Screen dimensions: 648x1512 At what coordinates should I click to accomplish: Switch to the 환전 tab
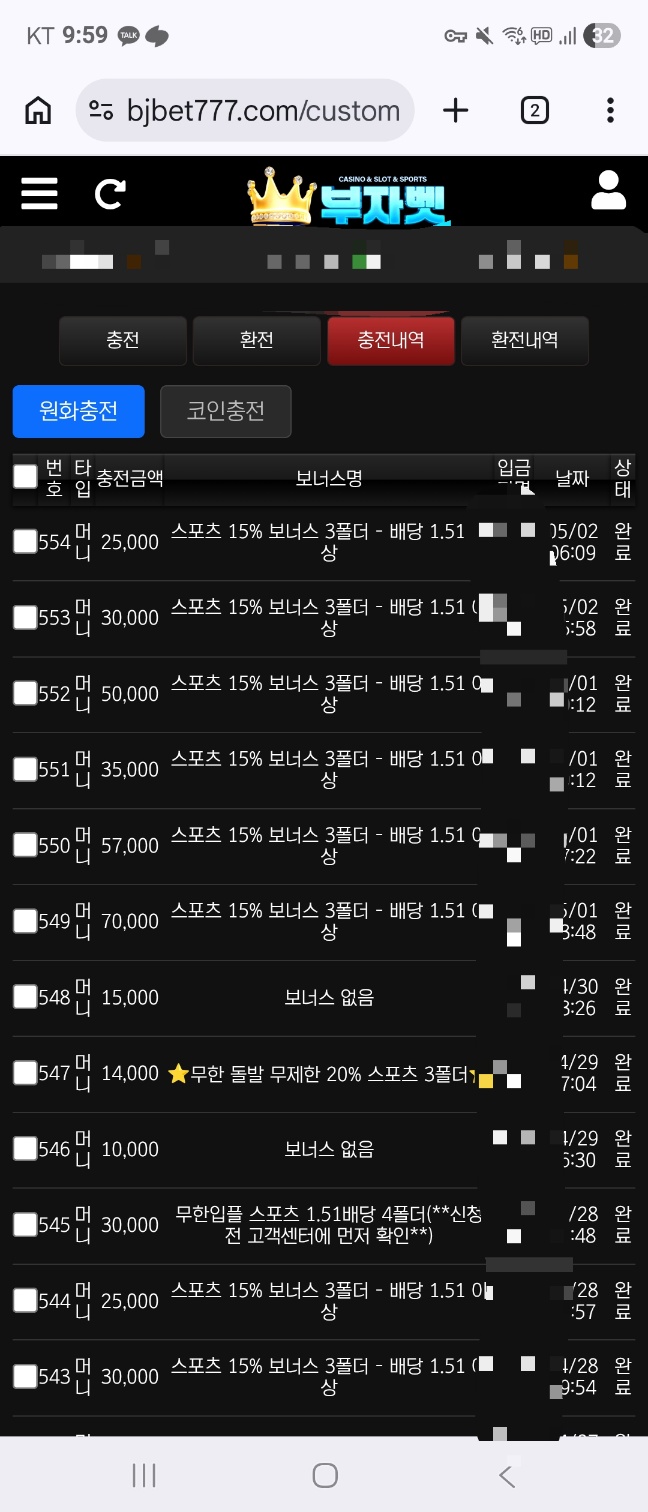[257, 341]
